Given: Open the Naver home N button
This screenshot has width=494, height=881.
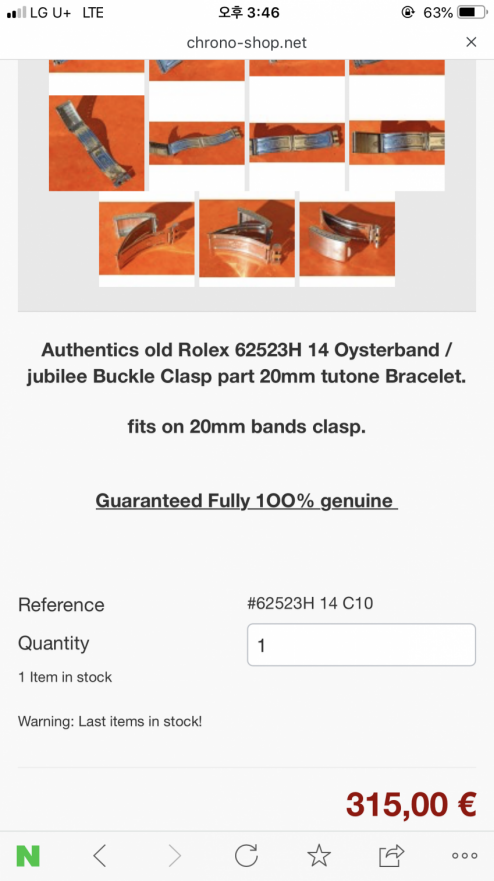Looking at the screenshot, I should click(x=28, y=856).
